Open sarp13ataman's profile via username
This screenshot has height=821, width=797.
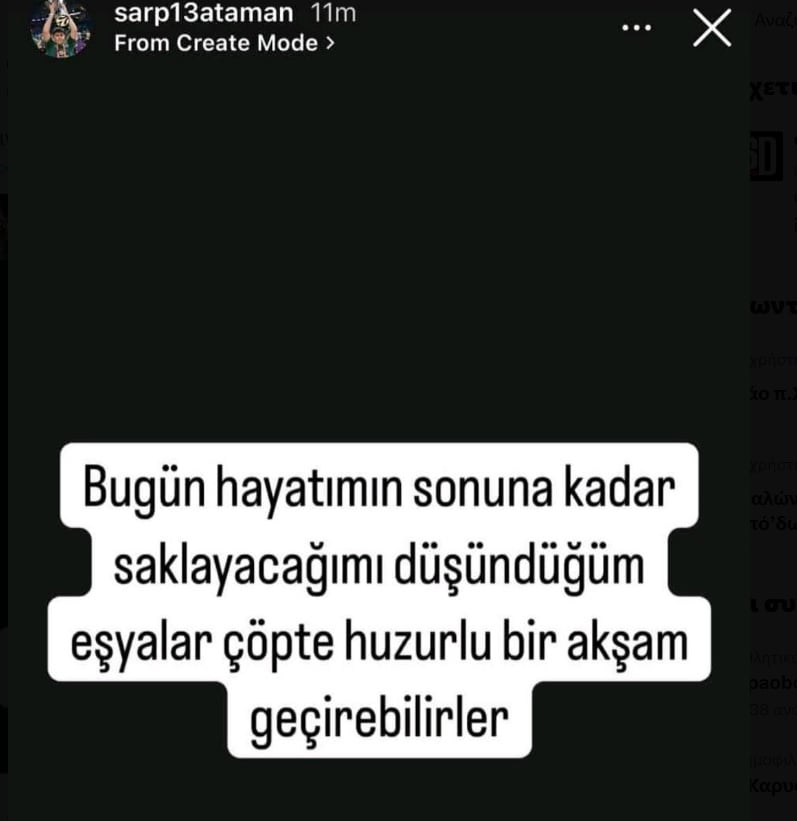click(x=204, y=14)
